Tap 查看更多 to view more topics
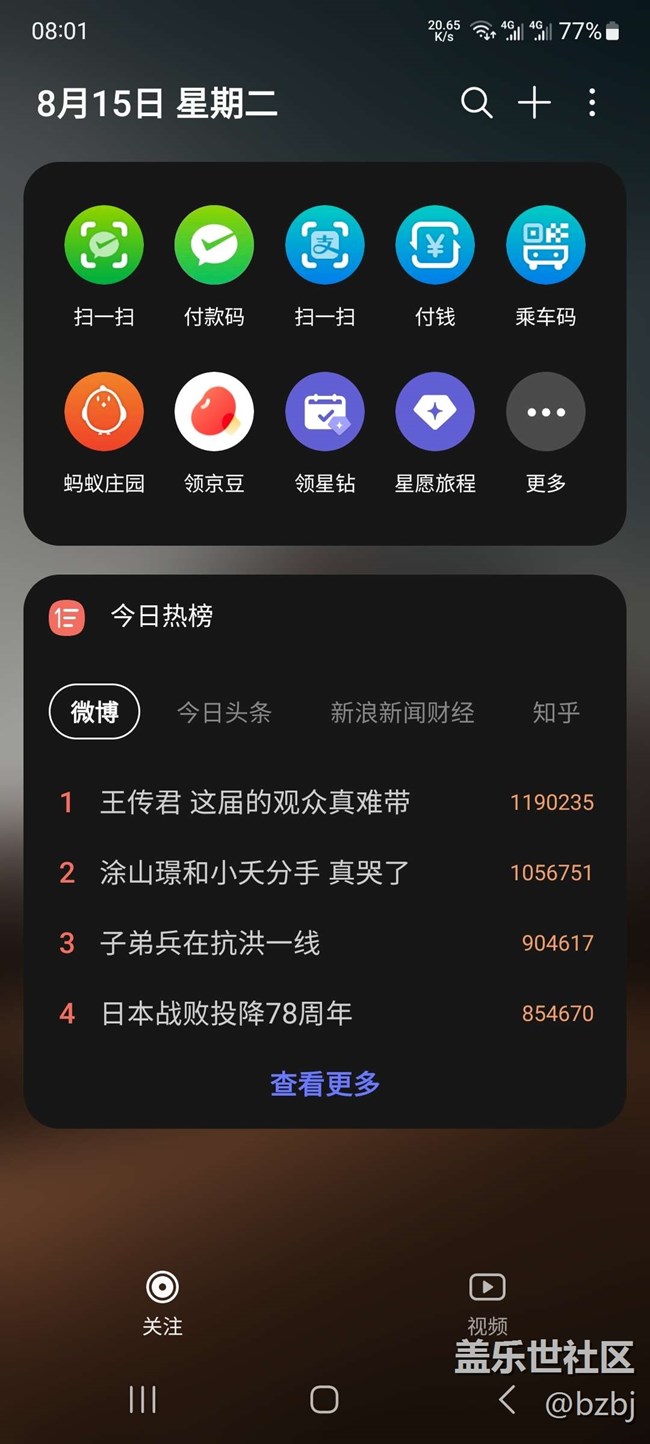Viewport: 650px width, 1444px height. (x=325, y=1083)
